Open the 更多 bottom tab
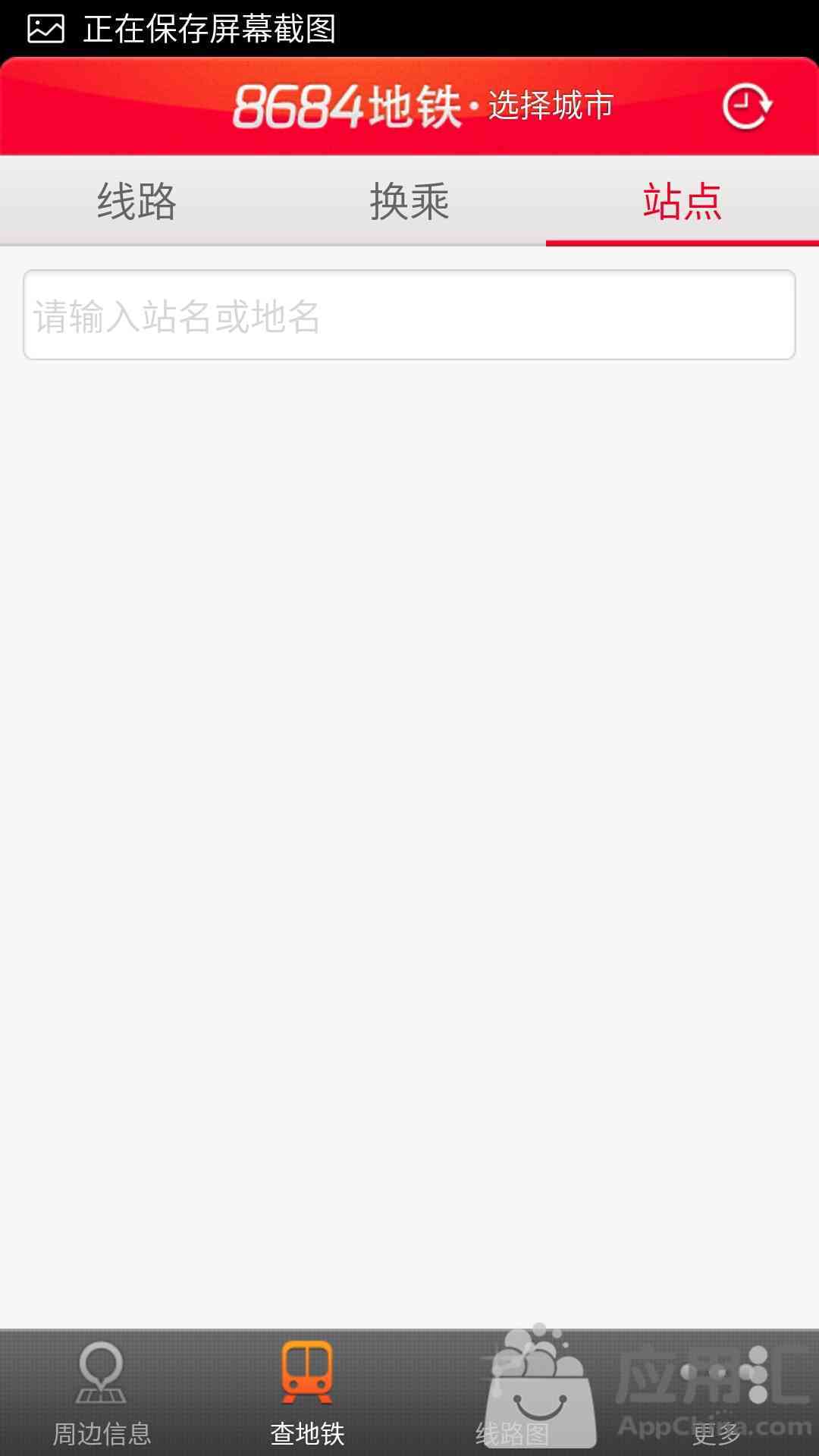The height and width of the screenshot is (1456, 819). pos(717,1394)
